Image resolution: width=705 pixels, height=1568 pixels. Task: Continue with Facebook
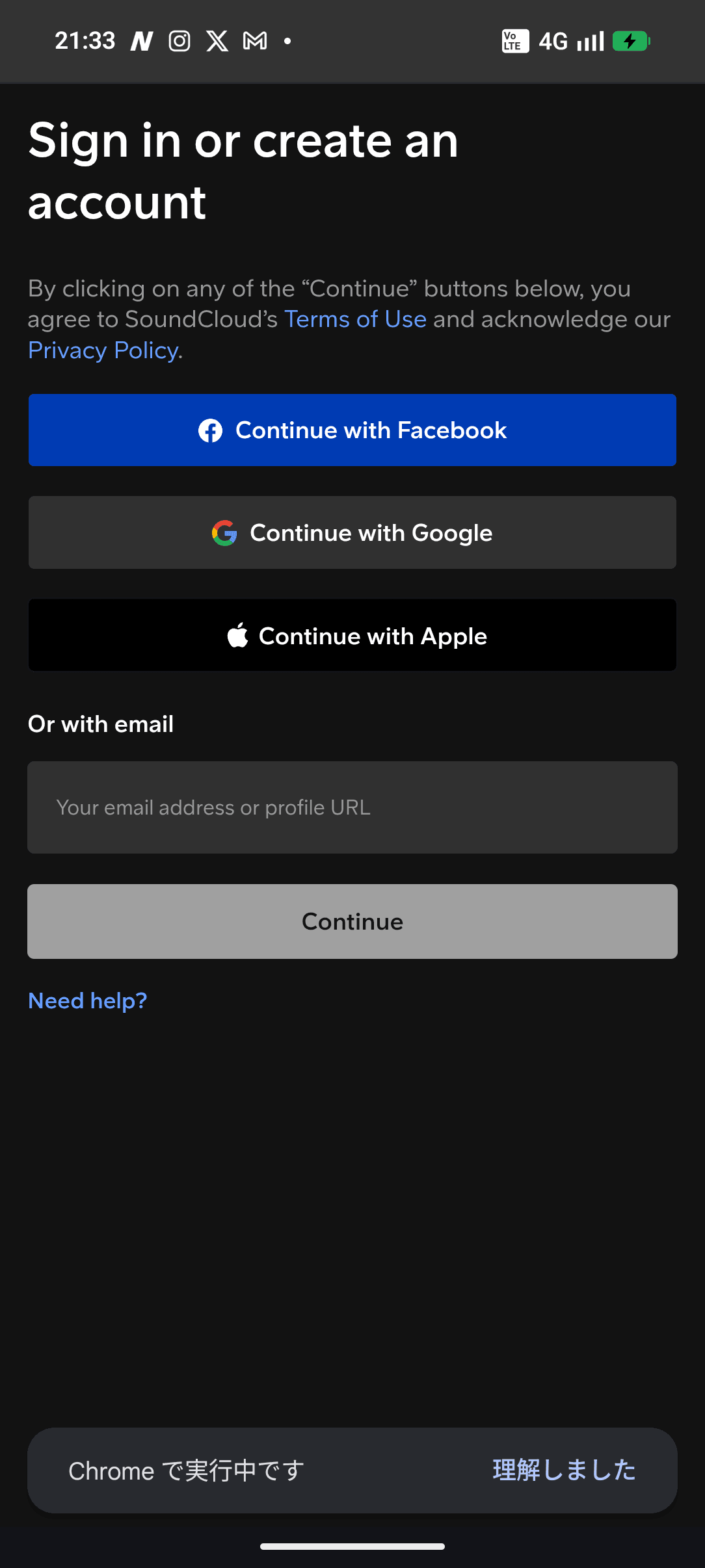[352, 430]
